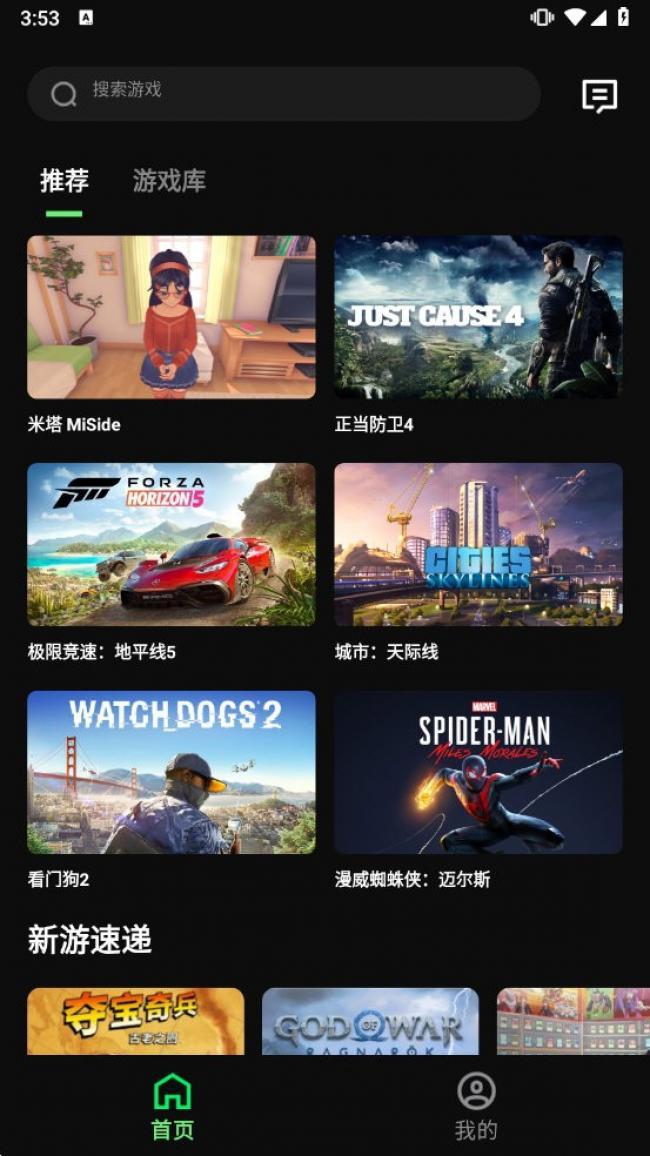This screenshot has width=650, height=1156.
Task: Switch to the 我的 tab
Action: (476, 1106)
